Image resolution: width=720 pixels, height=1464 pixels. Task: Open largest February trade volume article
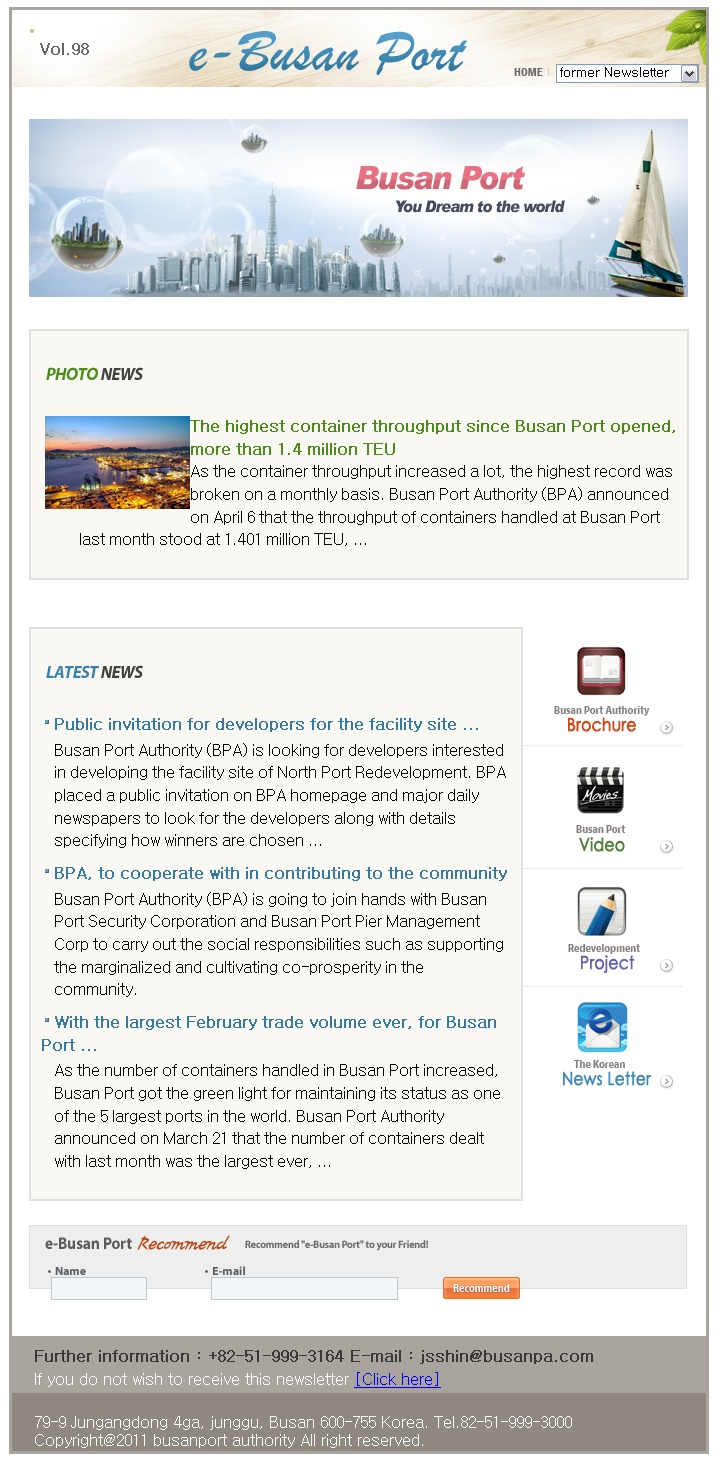pos(275,1022)
